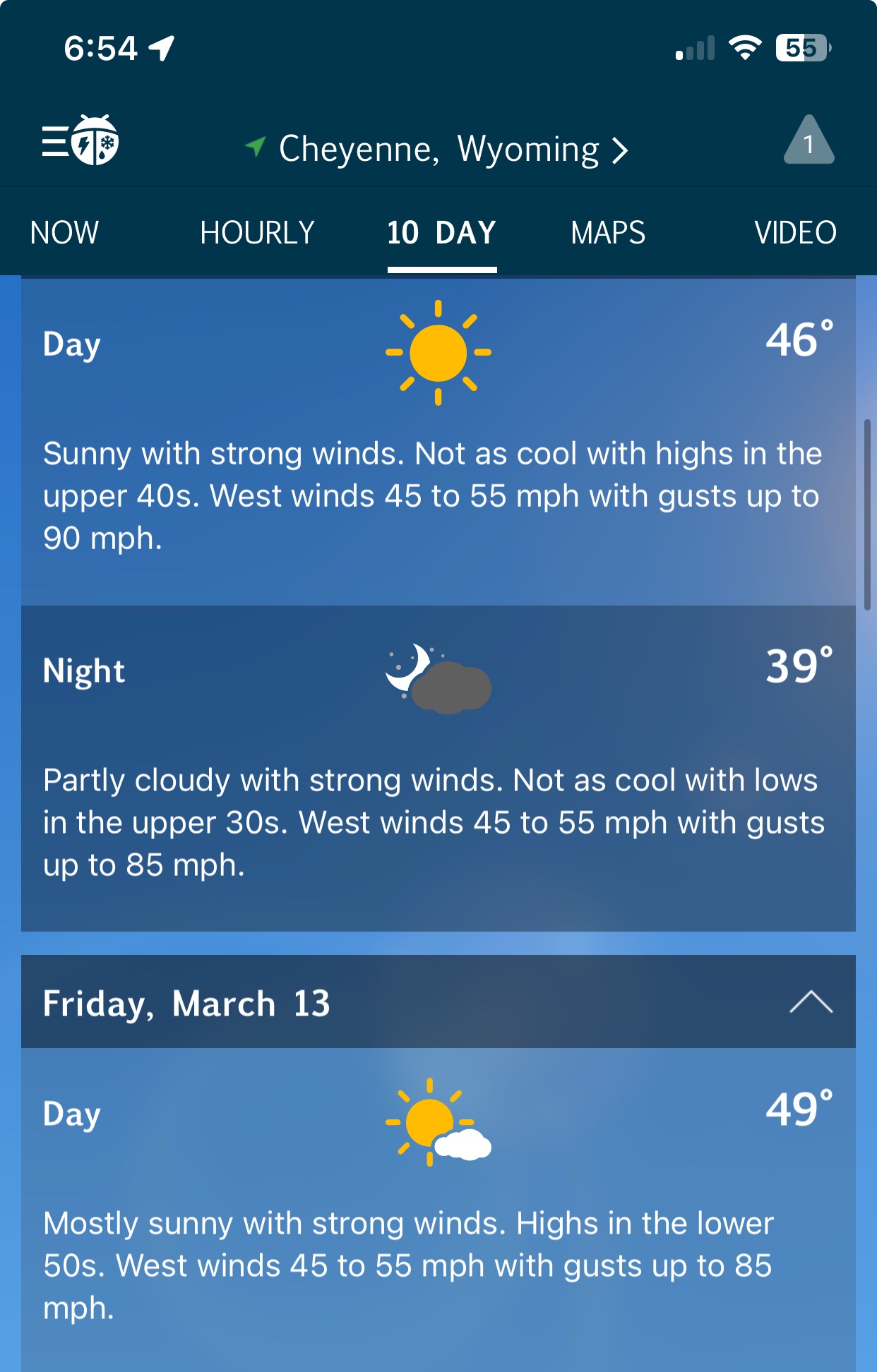
Task: Change location from Cheyenne, Wyoming
Action: (x=438, y=149)
